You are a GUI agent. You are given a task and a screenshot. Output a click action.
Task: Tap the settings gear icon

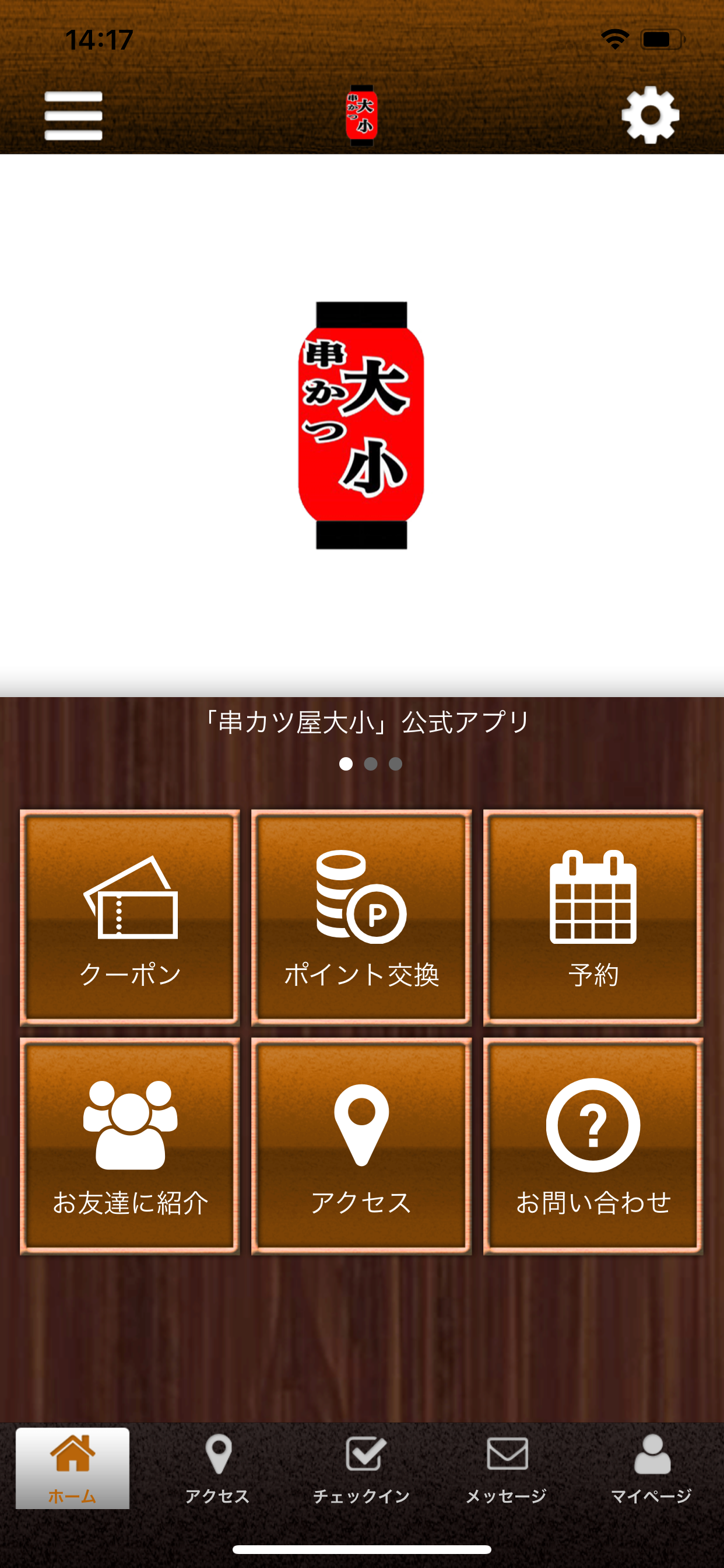pos(651,114)
